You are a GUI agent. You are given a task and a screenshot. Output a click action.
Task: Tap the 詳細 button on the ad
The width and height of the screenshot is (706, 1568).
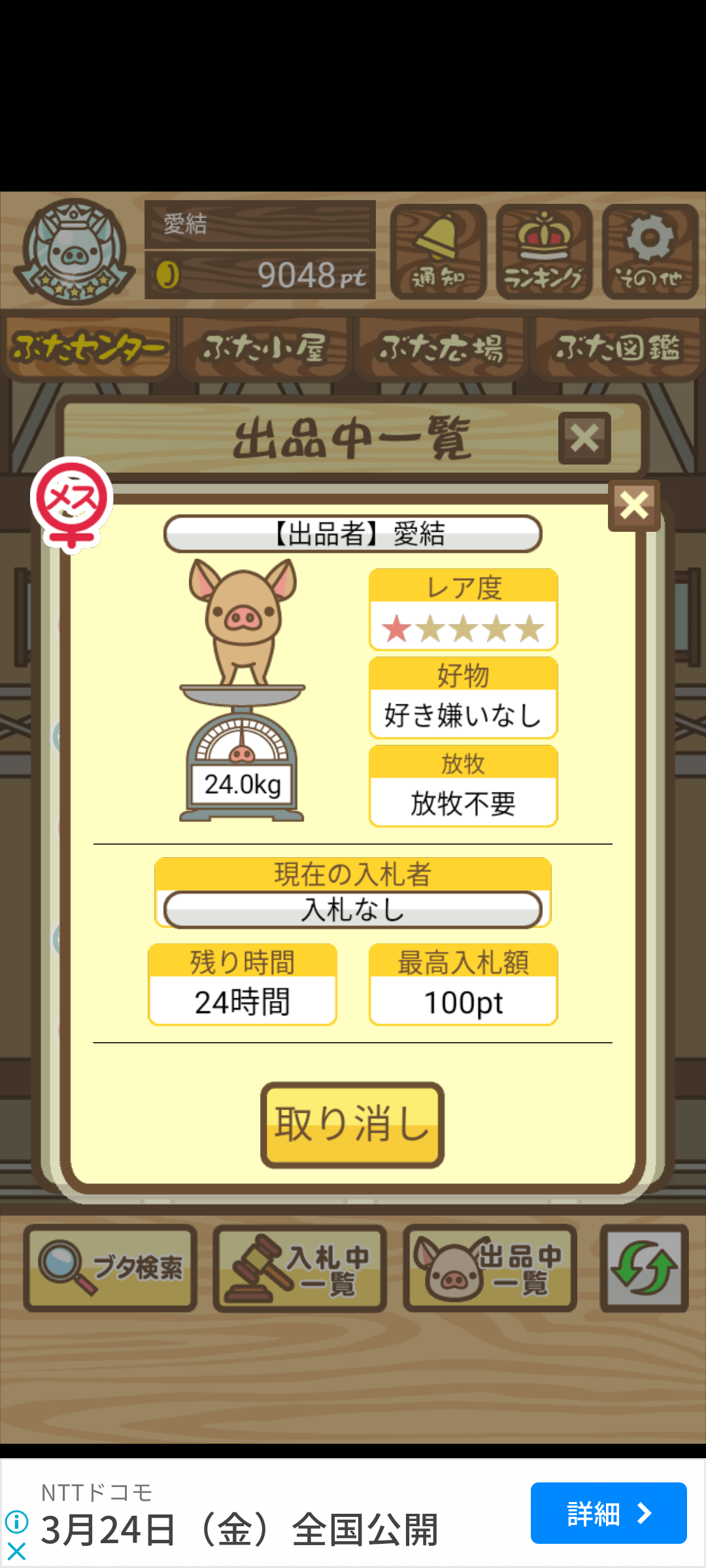609,1513
